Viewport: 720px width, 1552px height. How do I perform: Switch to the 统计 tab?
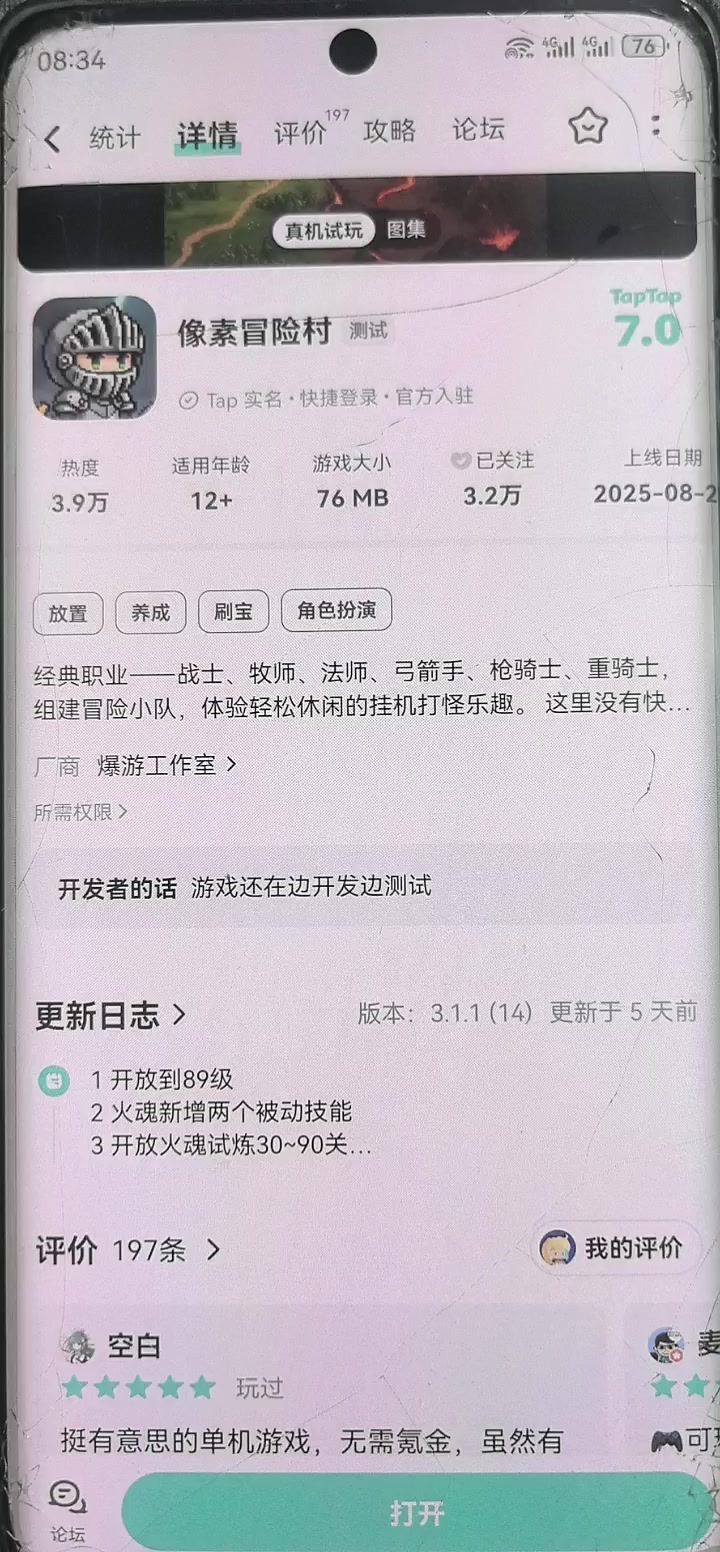coord(115,137)
